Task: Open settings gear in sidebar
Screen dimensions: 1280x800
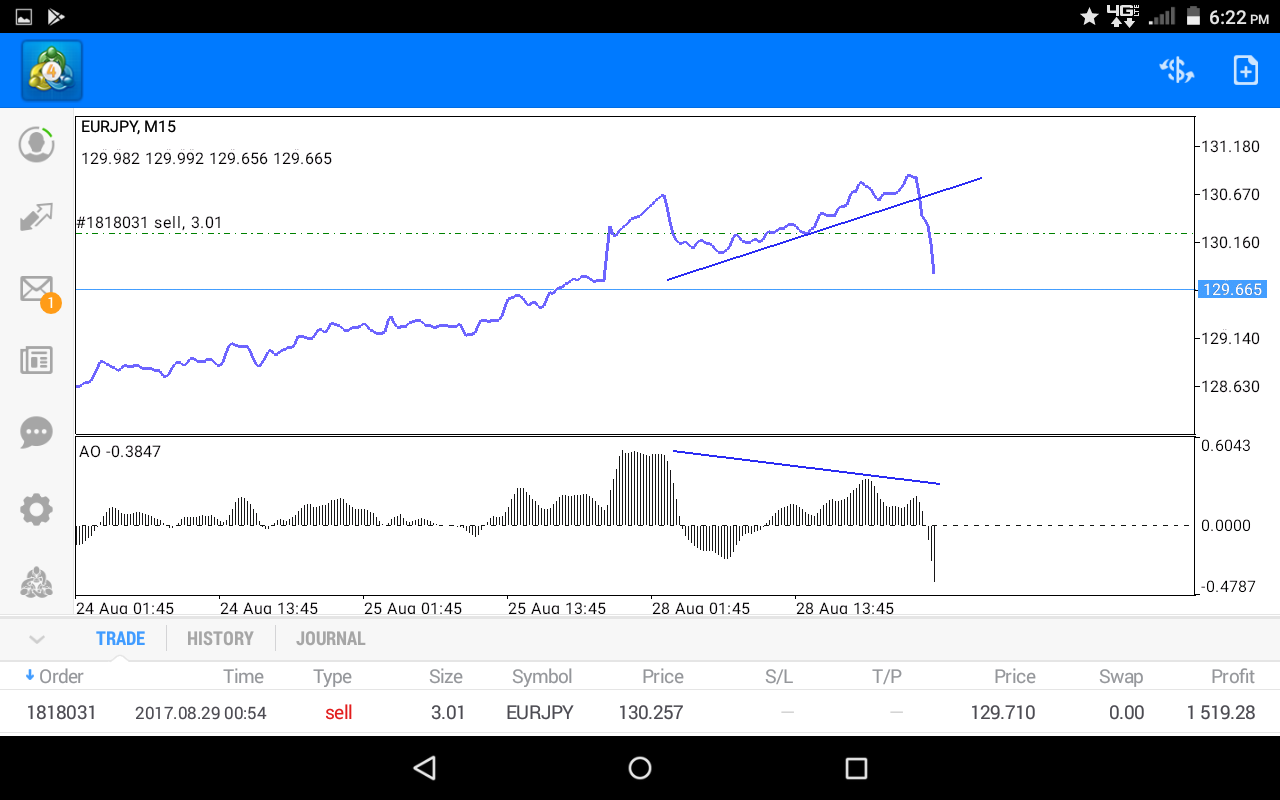Action: (36, 509)
